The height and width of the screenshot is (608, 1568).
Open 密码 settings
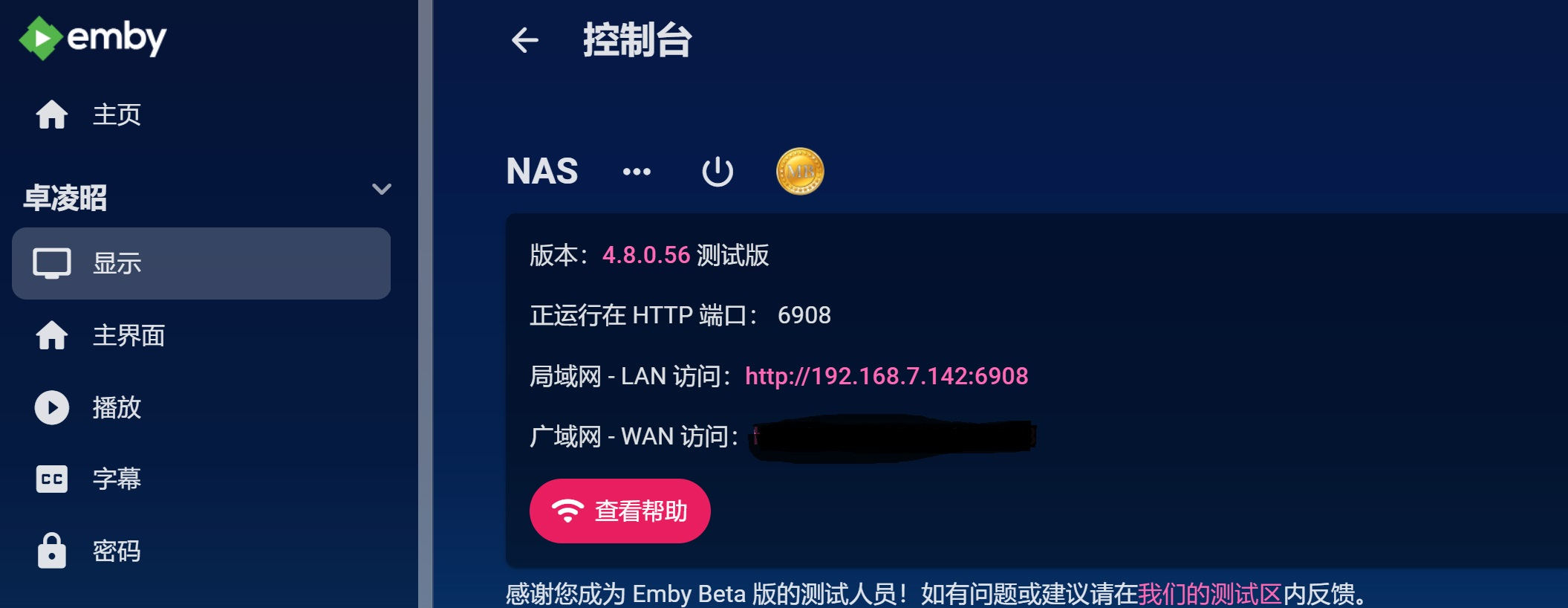coord(116,551)
